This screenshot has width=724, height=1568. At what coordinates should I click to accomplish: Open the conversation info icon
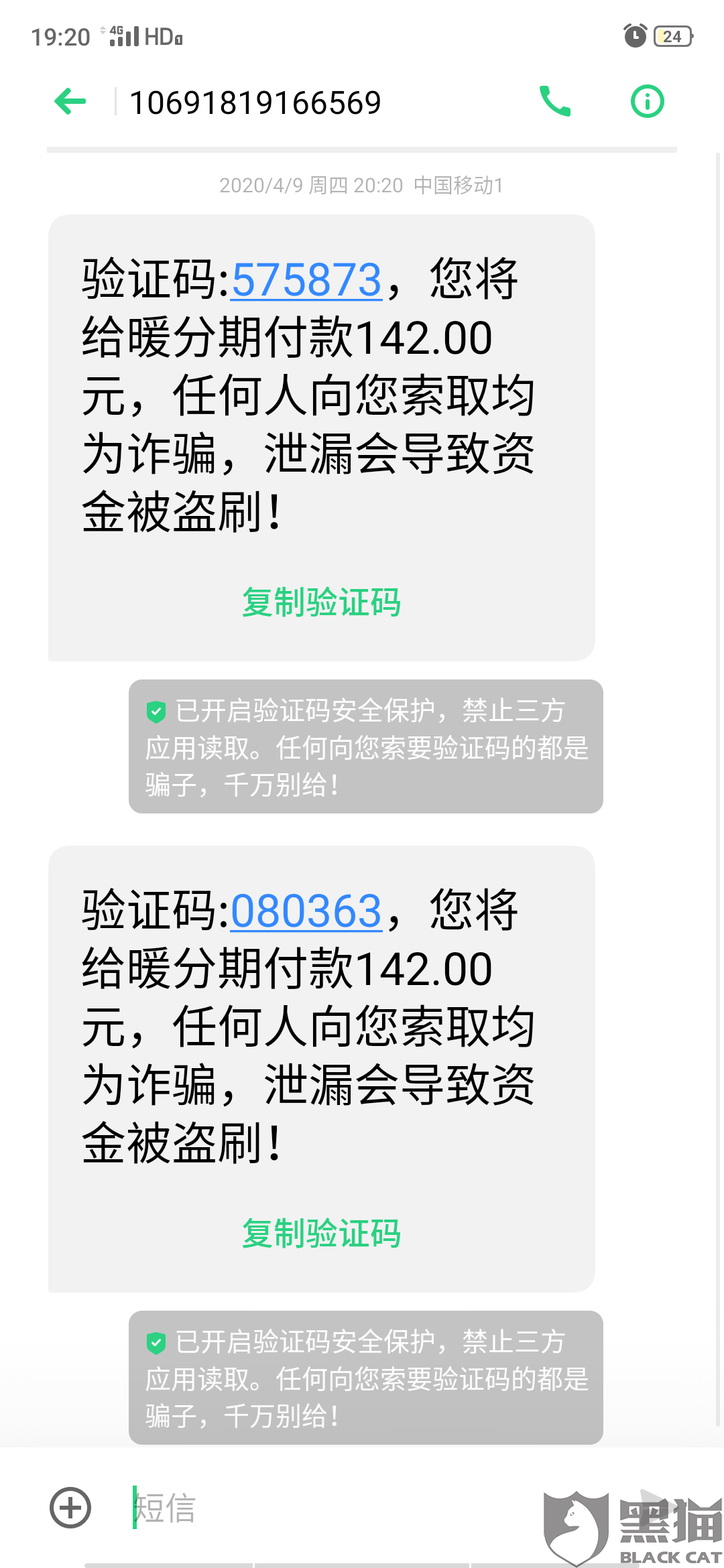(647, 102)
